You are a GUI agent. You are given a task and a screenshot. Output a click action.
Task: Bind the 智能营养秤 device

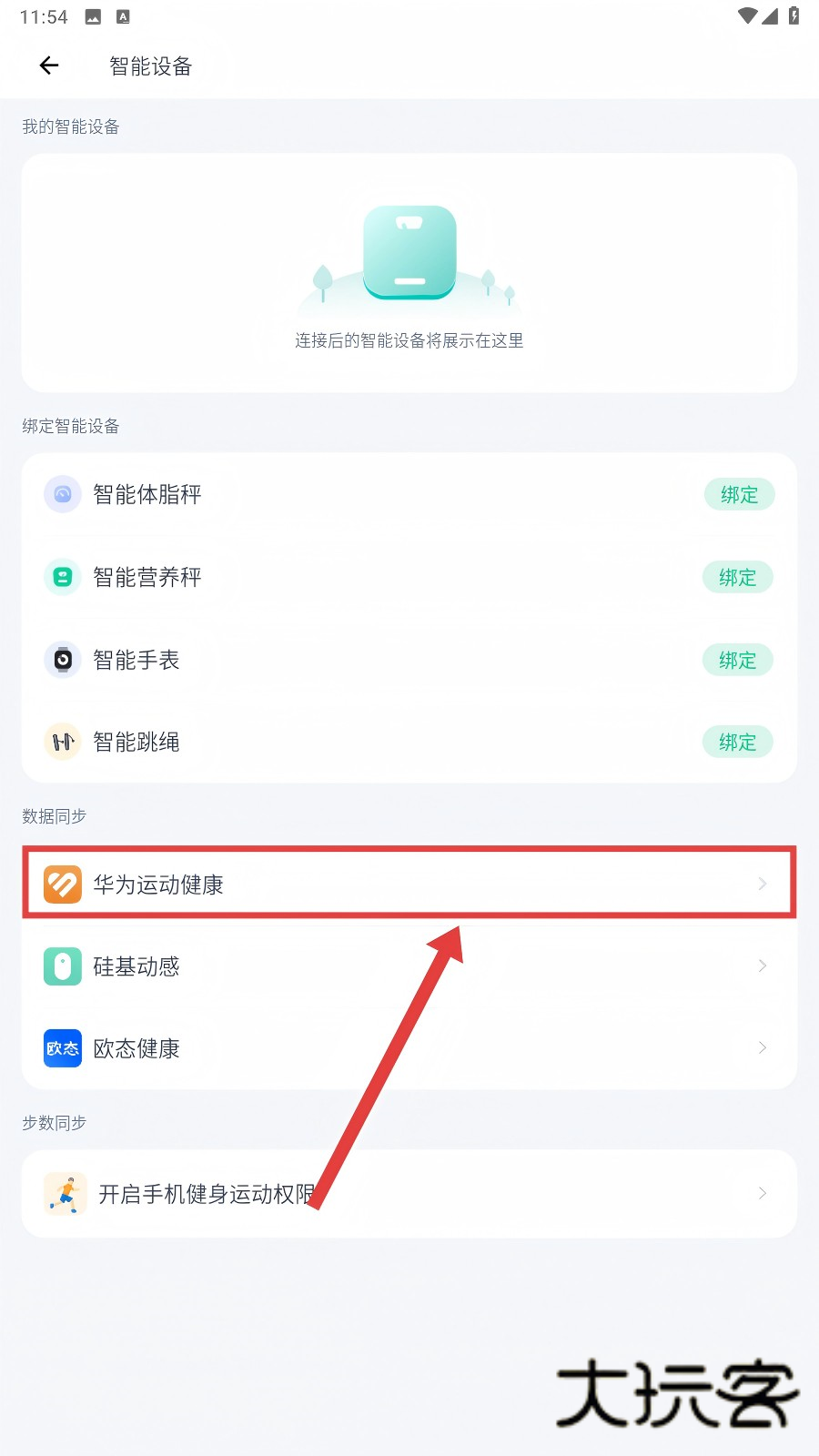pos(737,577)
